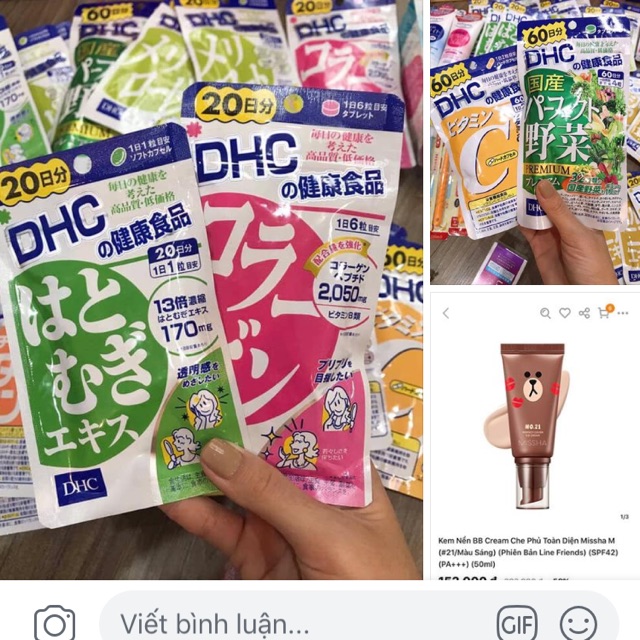Attach a photo with the camera icon
This screenshot has width=640, height=640.
(55, 624)
